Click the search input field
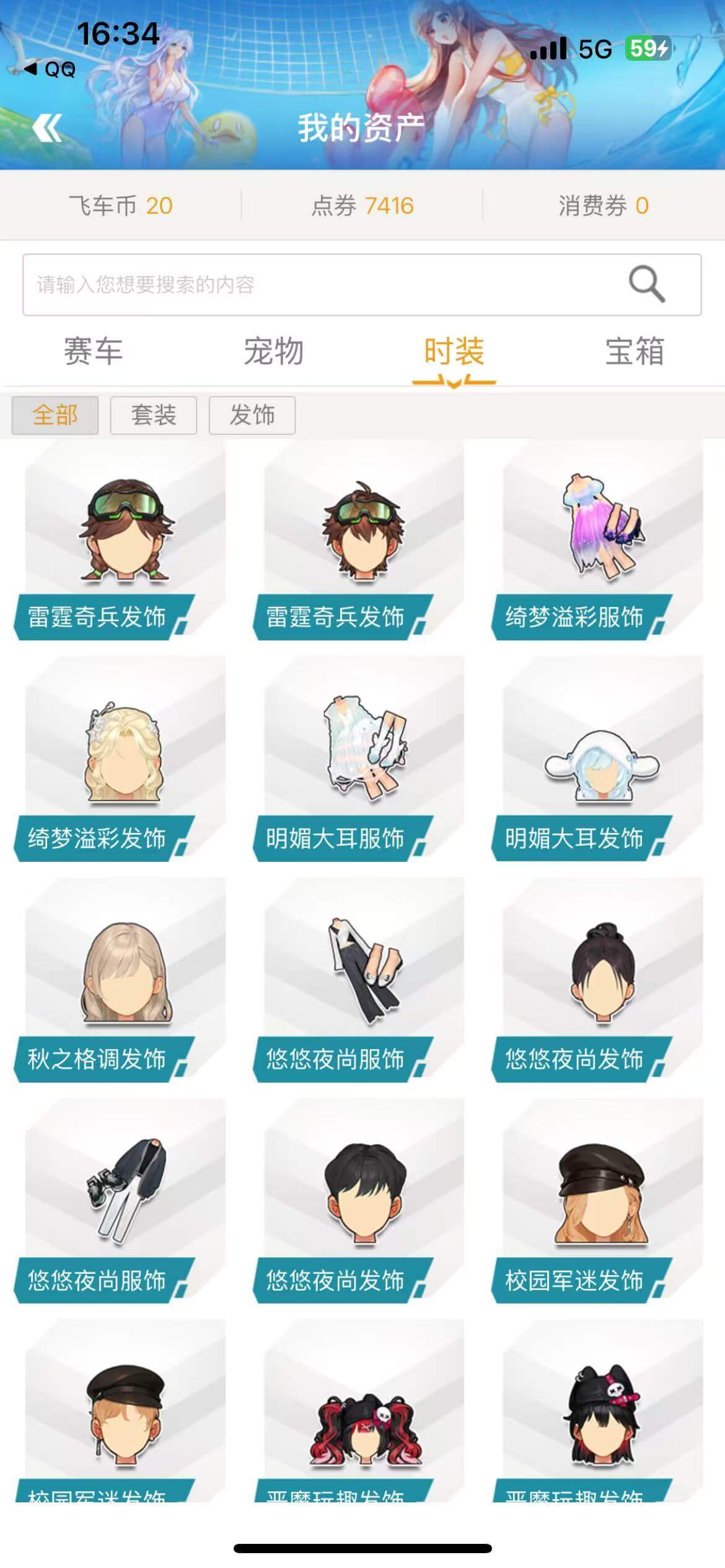 (x=310, y=284)
